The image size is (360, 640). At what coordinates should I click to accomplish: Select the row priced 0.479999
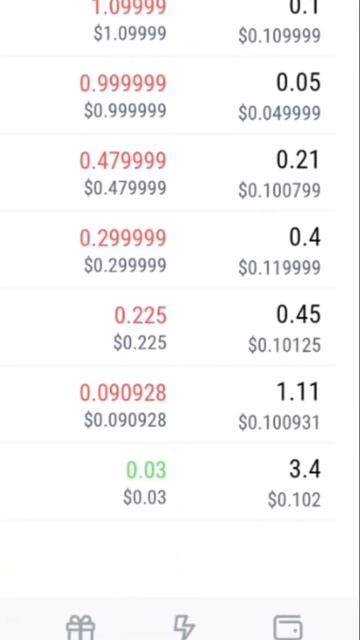[x=167, y=173]
